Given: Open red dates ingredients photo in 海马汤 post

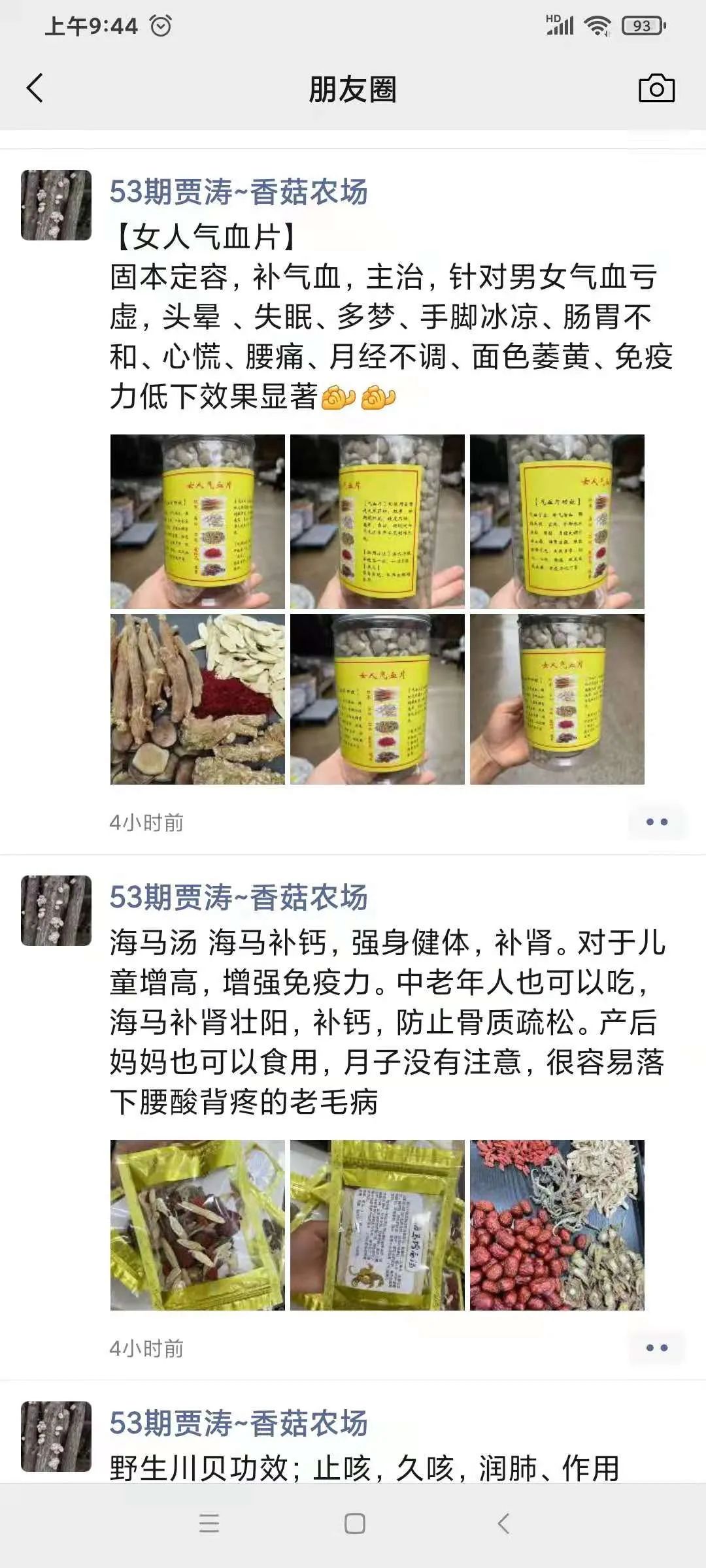Looking at the screenshot, I should click(557, 1225).
